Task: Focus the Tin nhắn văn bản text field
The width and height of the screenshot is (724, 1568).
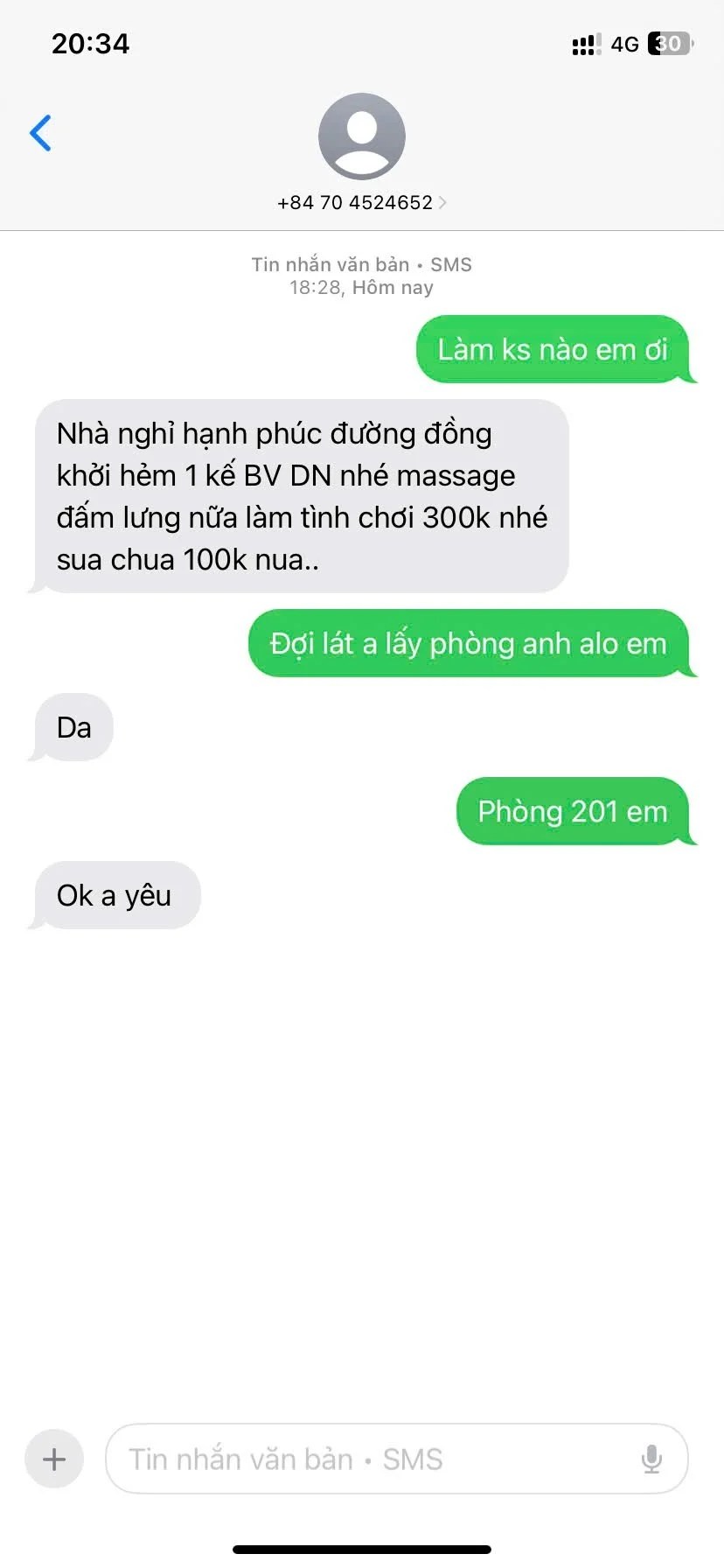Action: pos(367,1459)
